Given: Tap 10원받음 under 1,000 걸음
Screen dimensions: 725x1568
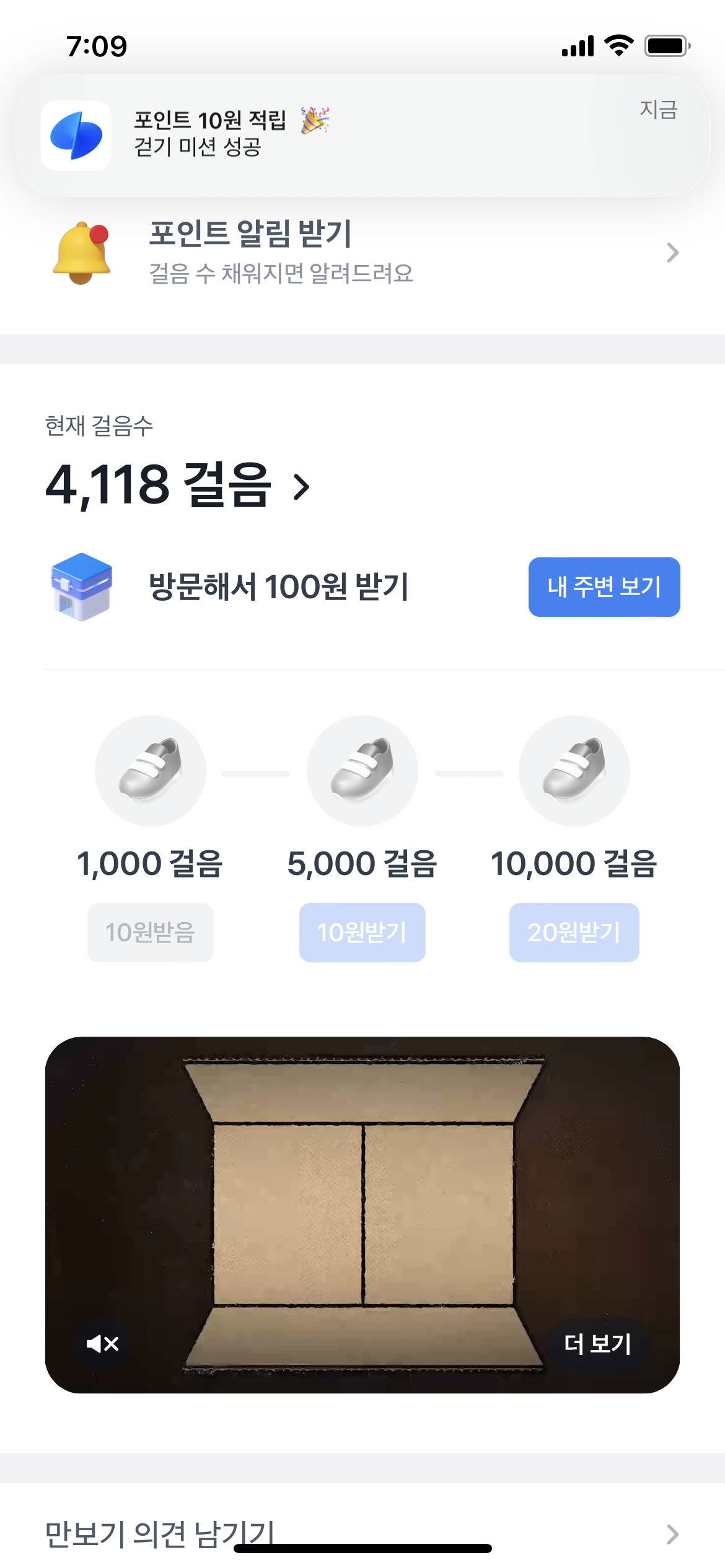Looking at the screenshot, I should pos(150,932).
